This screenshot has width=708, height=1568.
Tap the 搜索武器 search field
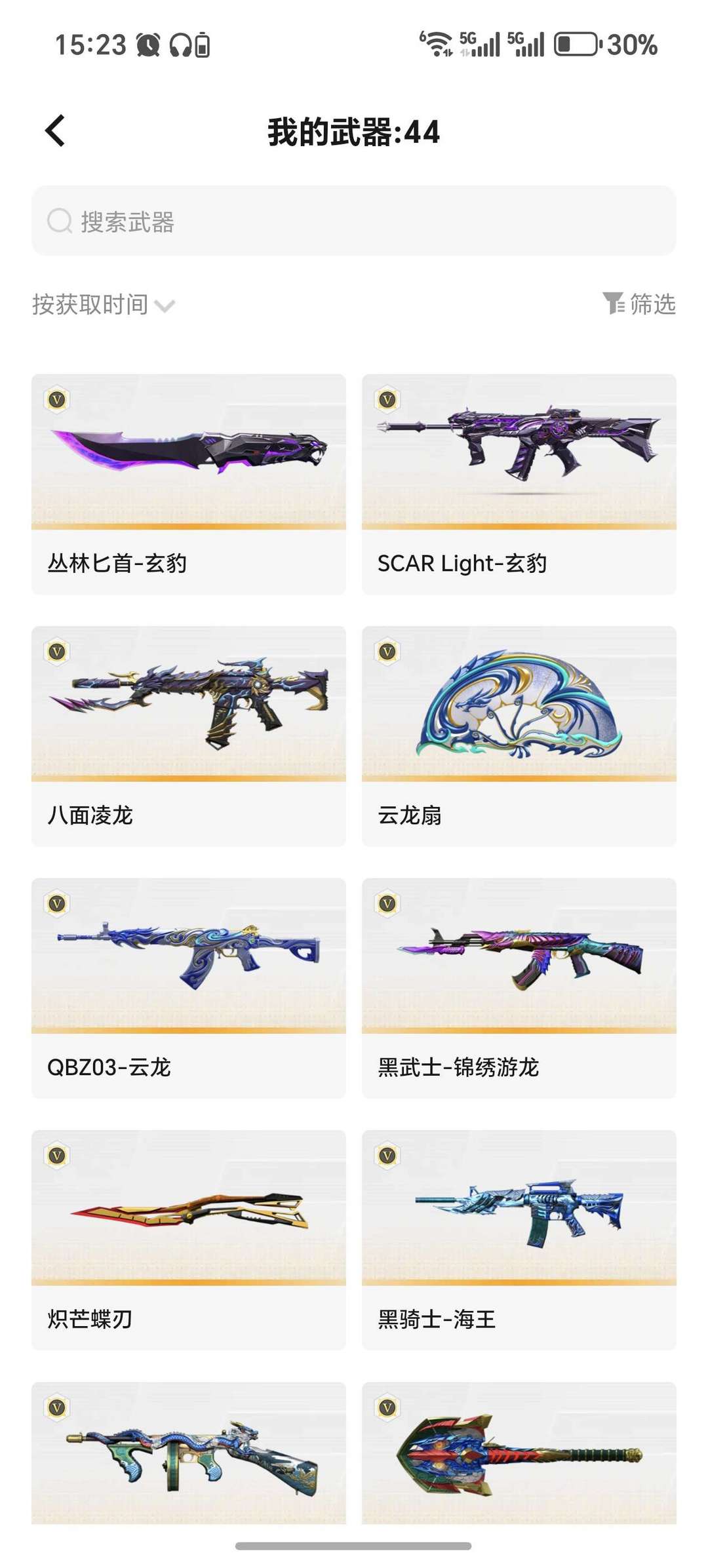354,221
